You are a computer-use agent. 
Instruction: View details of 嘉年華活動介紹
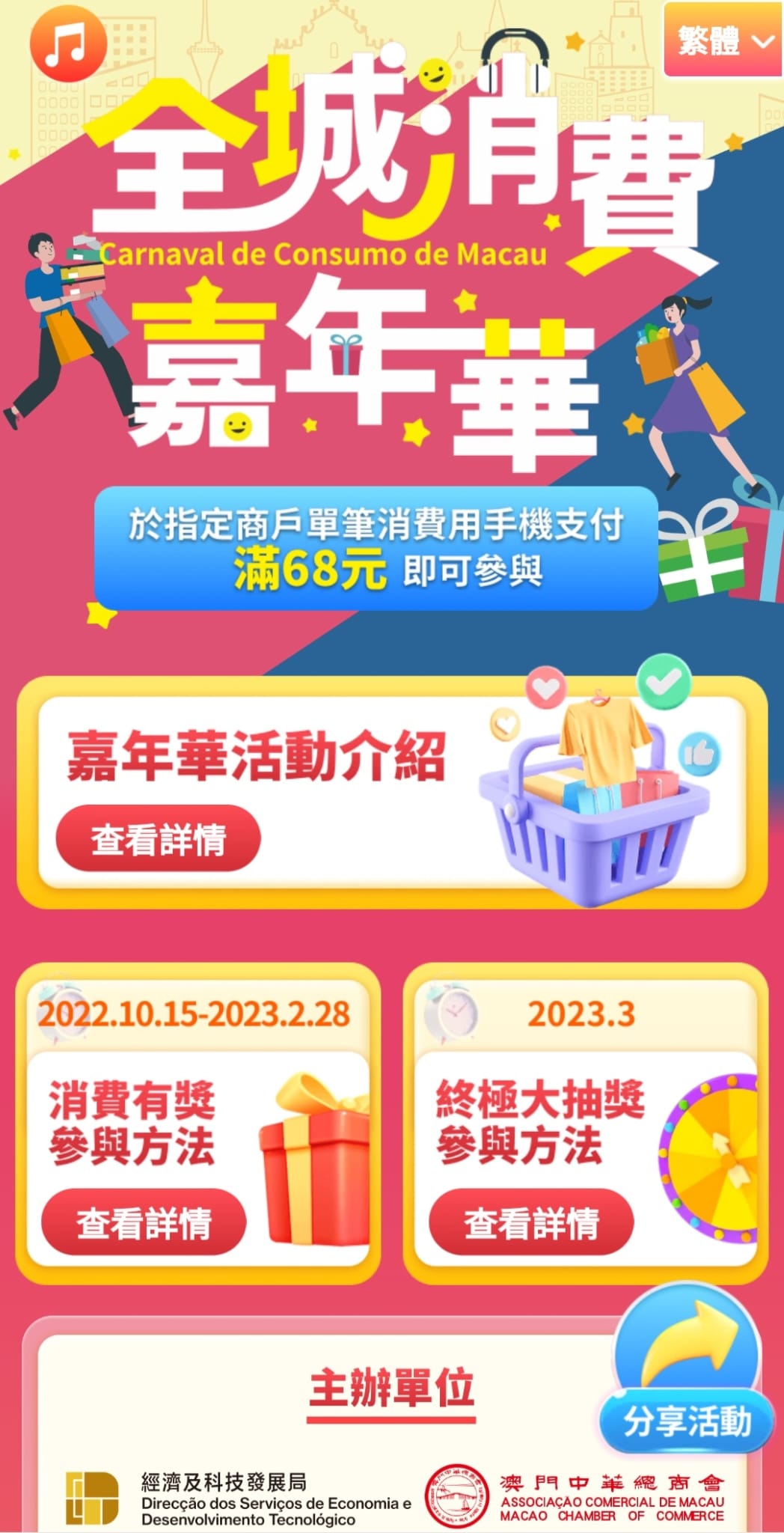coord(158,838)
